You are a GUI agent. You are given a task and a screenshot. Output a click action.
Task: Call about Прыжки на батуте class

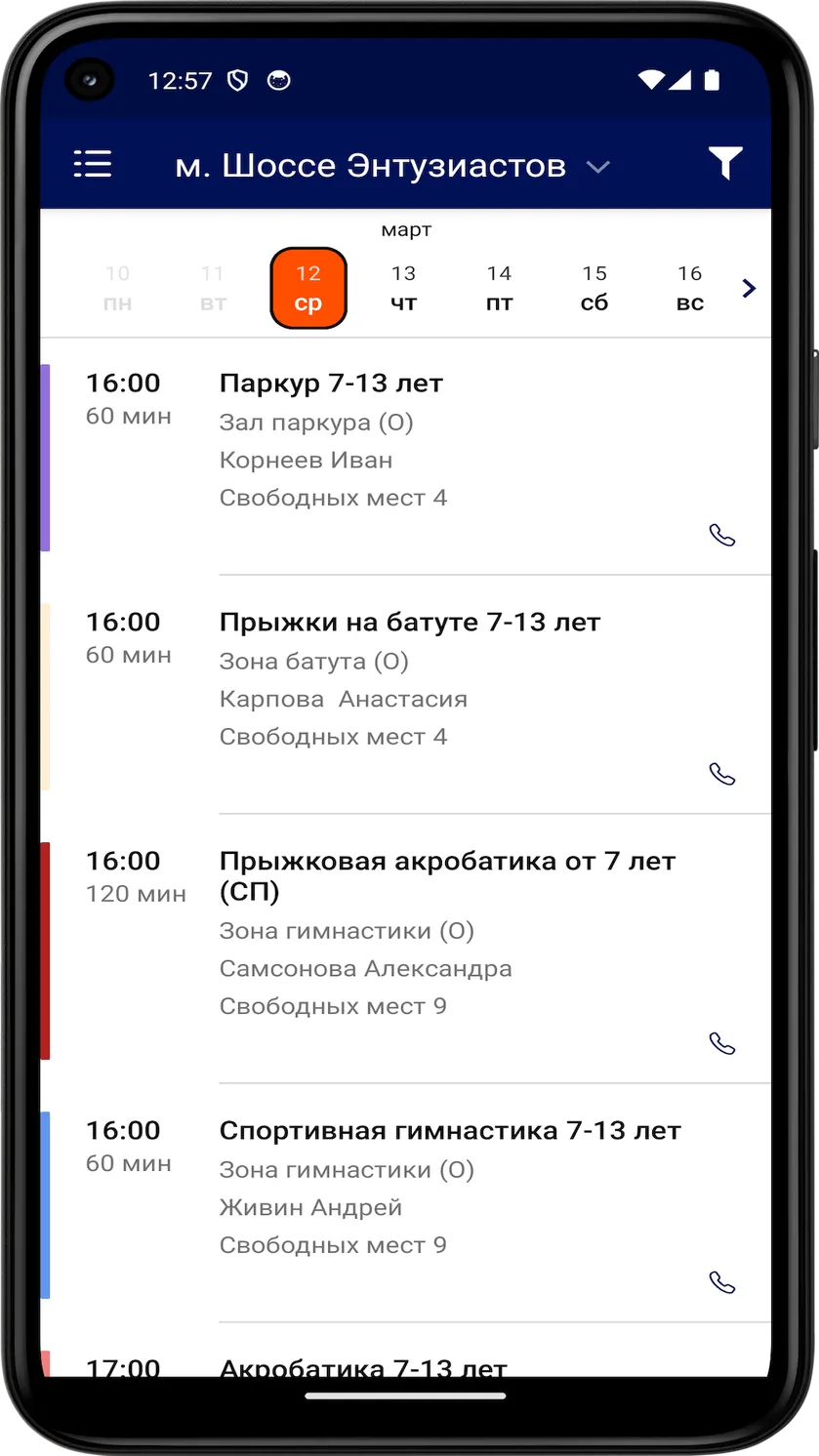click(x=722, y=774)
